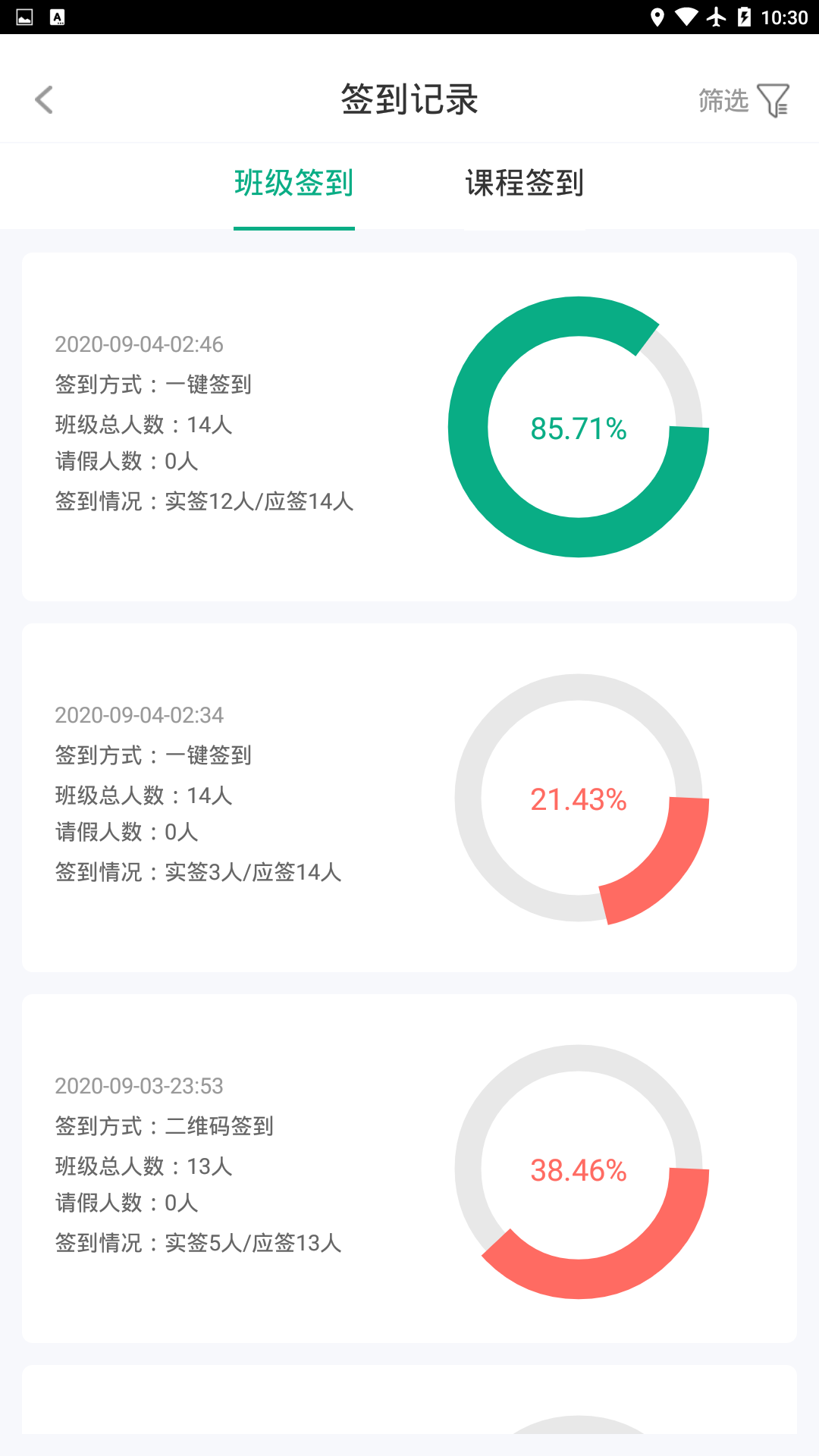Open the 筛选 filter
Image resolution: width=819 pixels, height=1456 pixels.
pyautogui.click(x=743, y=100)
